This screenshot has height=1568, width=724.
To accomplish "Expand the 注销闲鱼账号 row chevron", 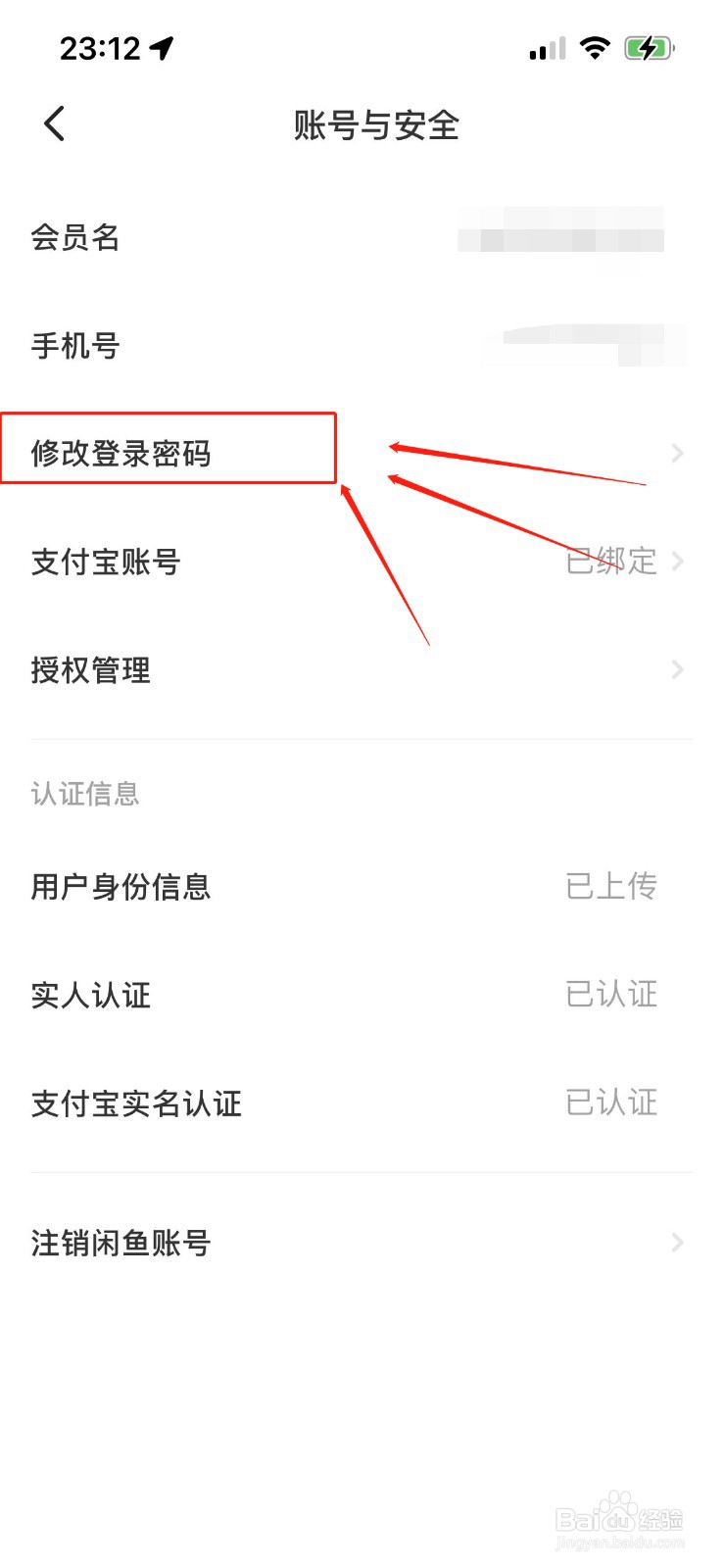I will coord(678,1243).
